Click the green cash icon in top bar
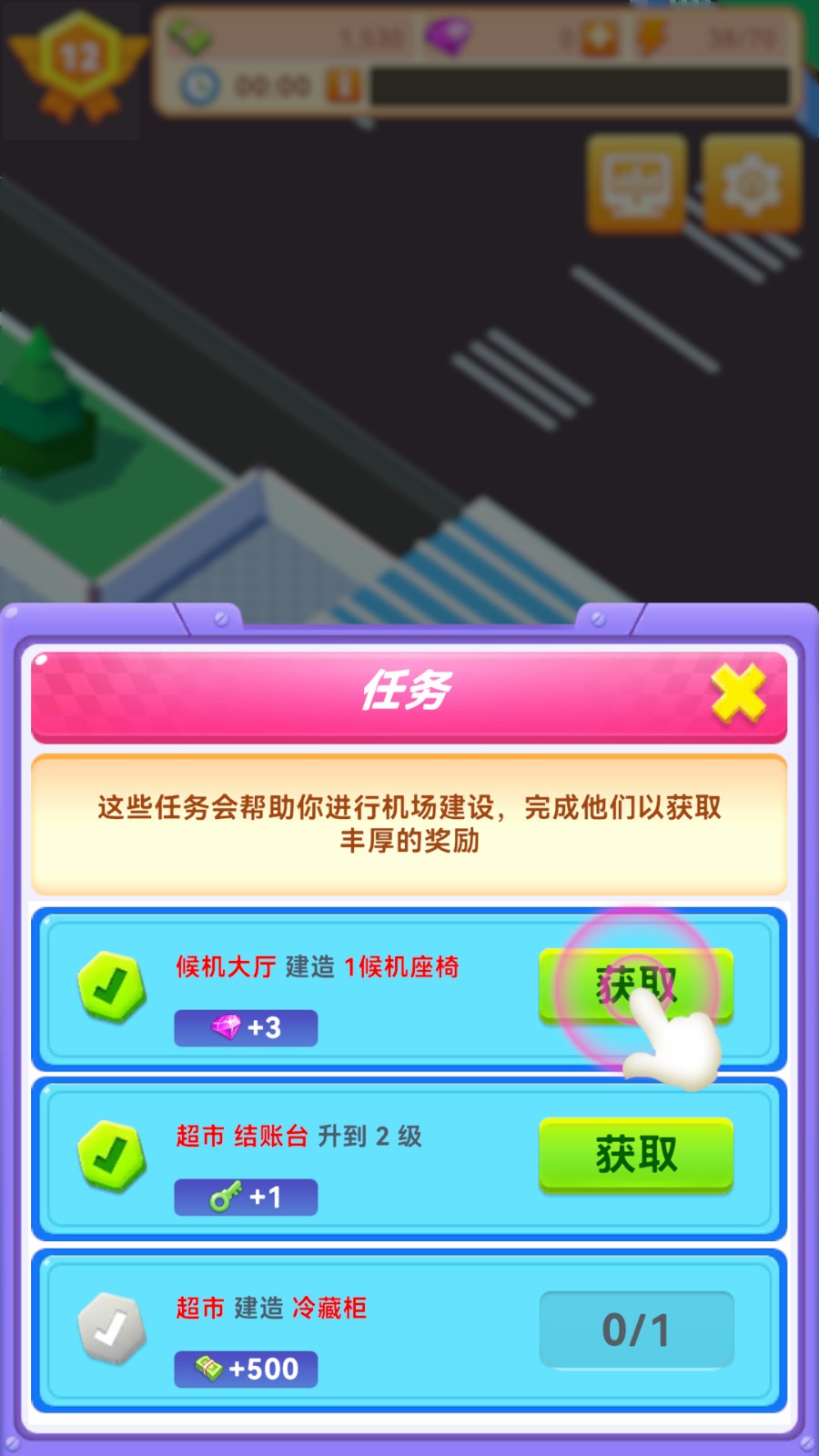This screenshot has width=819, height=1456. tap(191, 36)
